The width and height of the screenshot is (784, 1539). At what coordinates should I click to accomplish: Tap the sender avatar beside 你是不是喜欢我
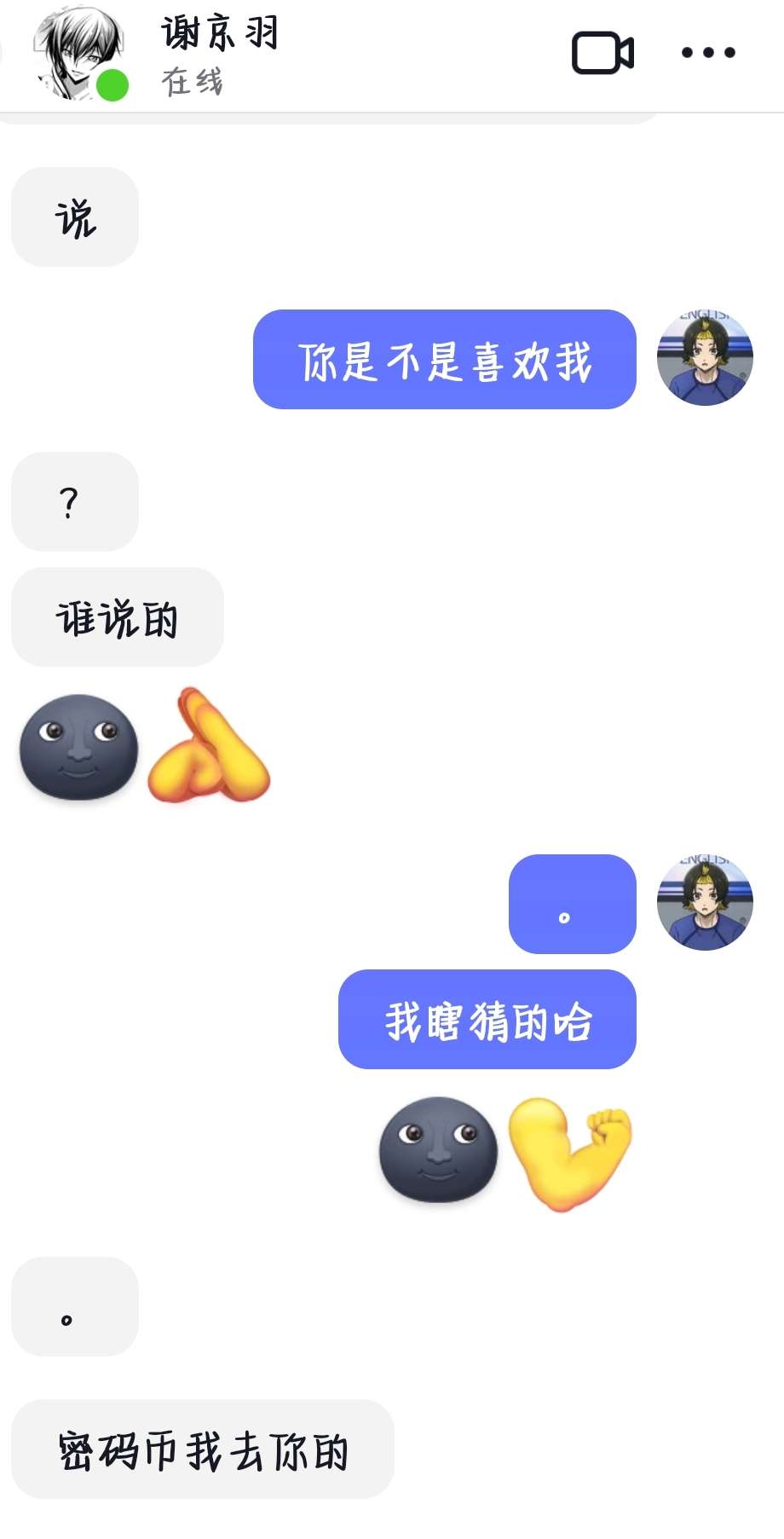coord(705,358)
